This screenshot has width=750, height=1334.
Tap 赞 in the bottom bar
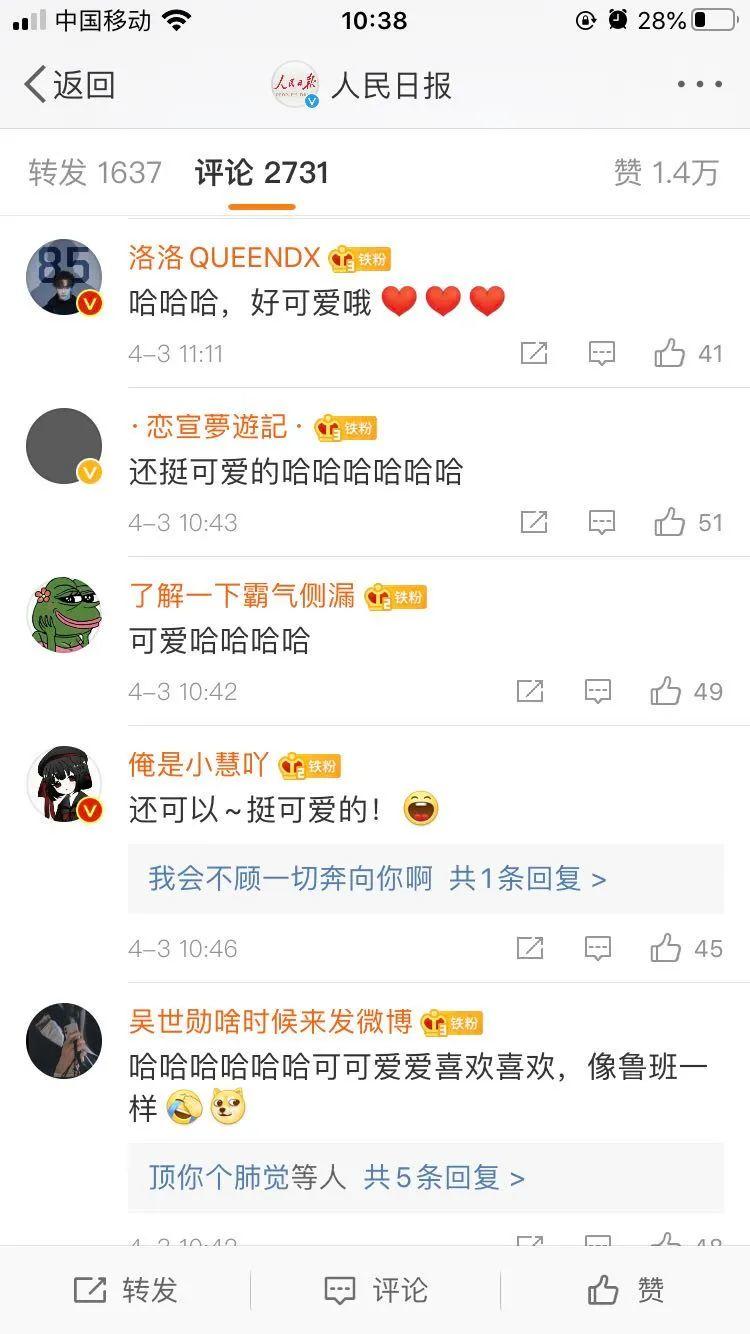626,1290
